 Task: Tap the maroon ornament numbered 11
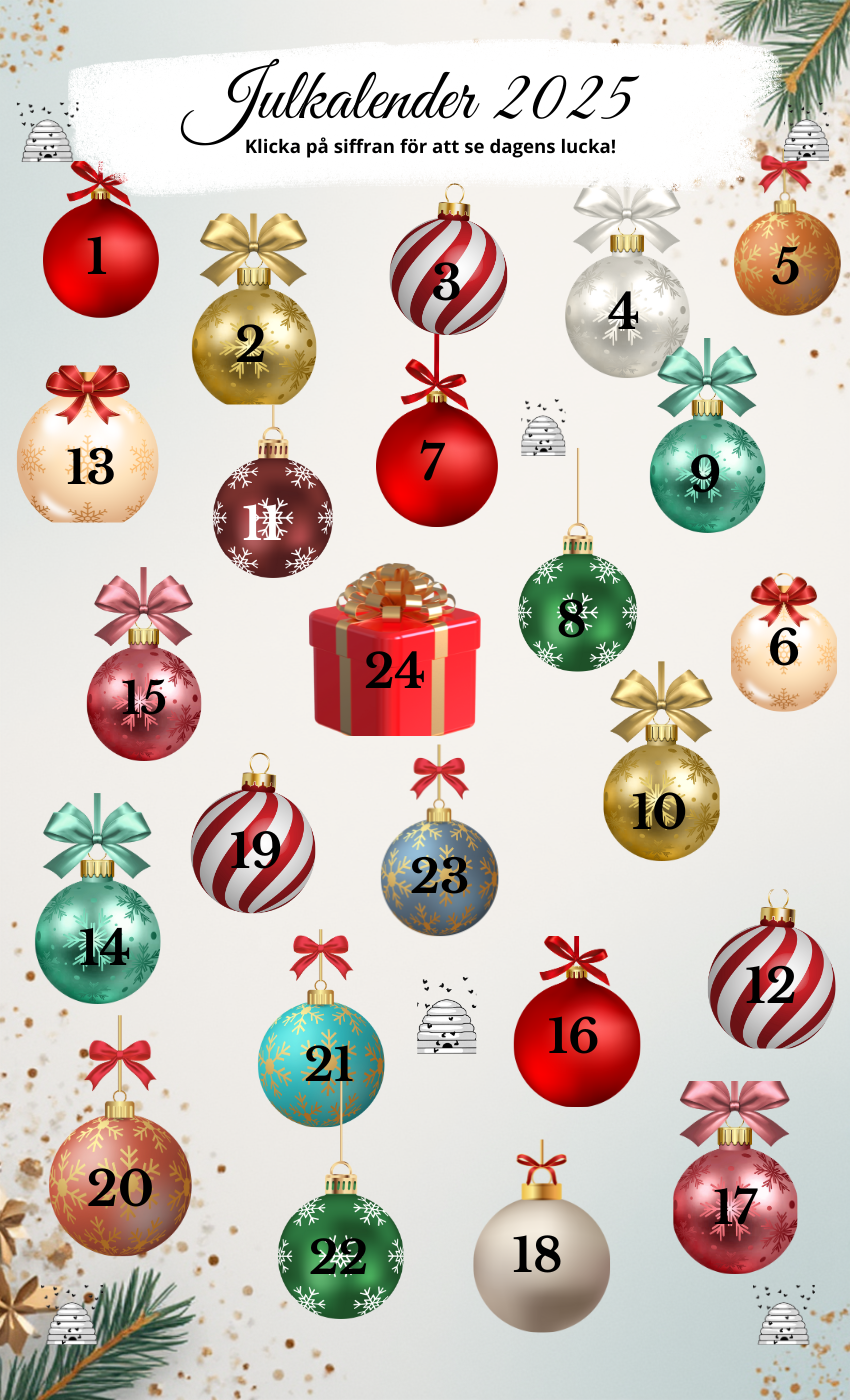(x=271, y=520)
